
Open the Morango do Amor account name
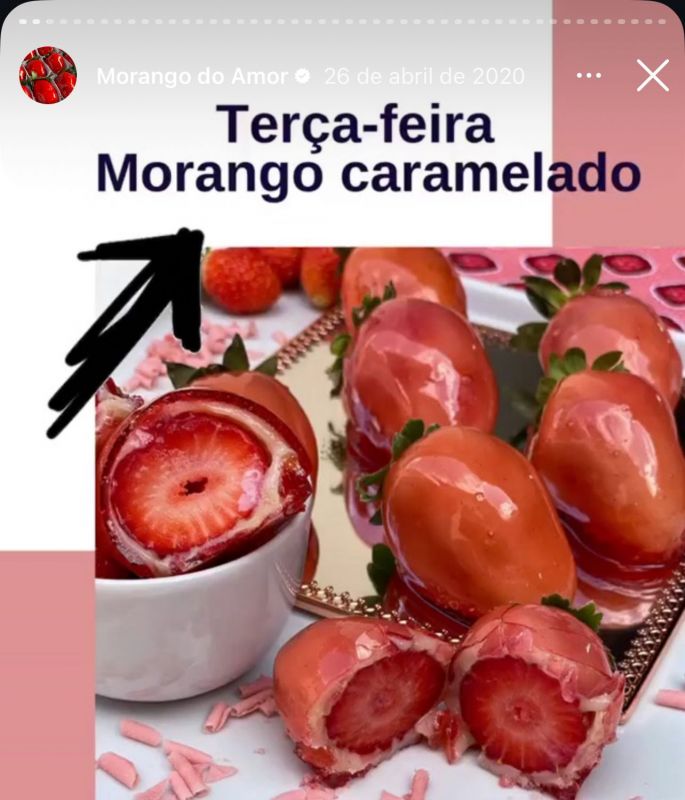pyautogui.click(x=191, y=76)
